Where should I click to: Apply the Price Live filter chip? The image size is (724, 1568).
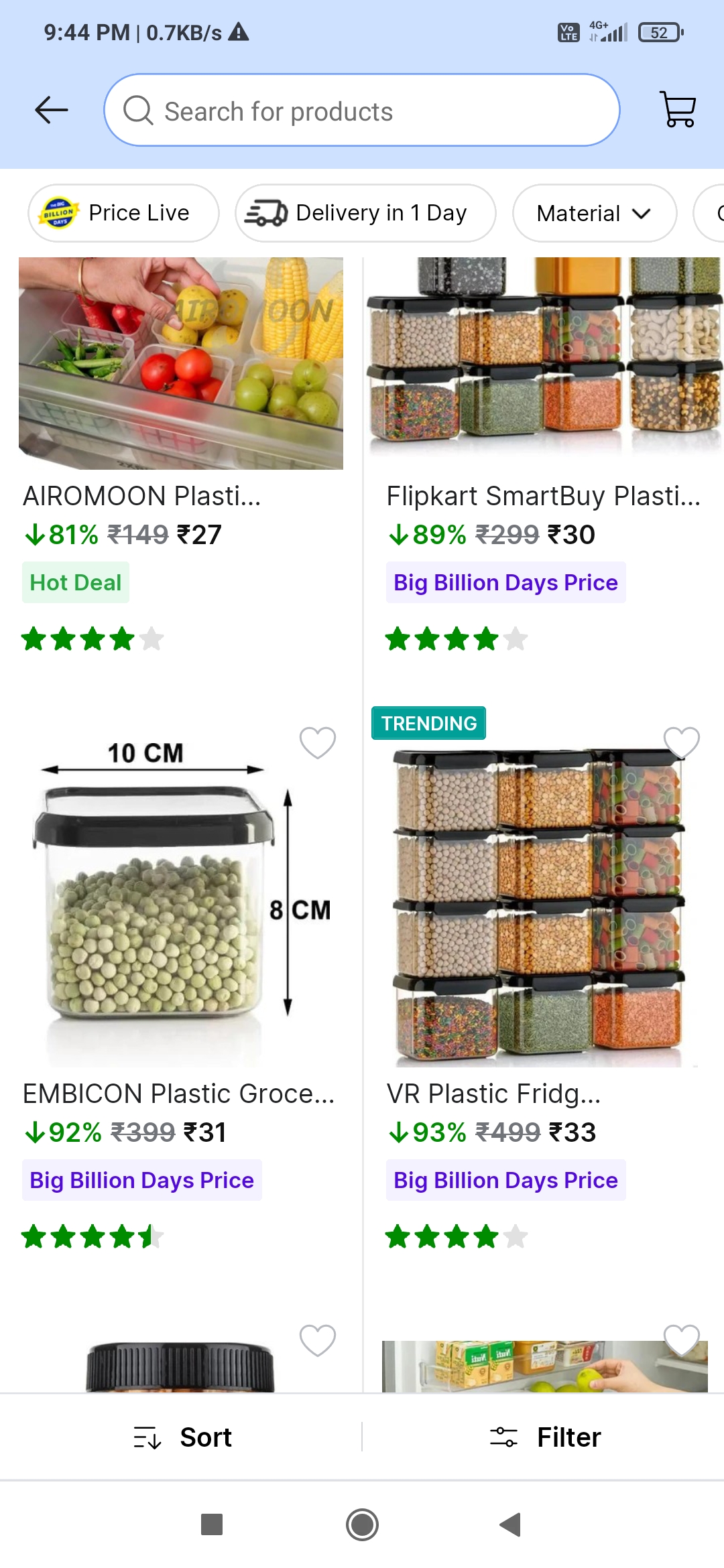[x=123, y=212]
